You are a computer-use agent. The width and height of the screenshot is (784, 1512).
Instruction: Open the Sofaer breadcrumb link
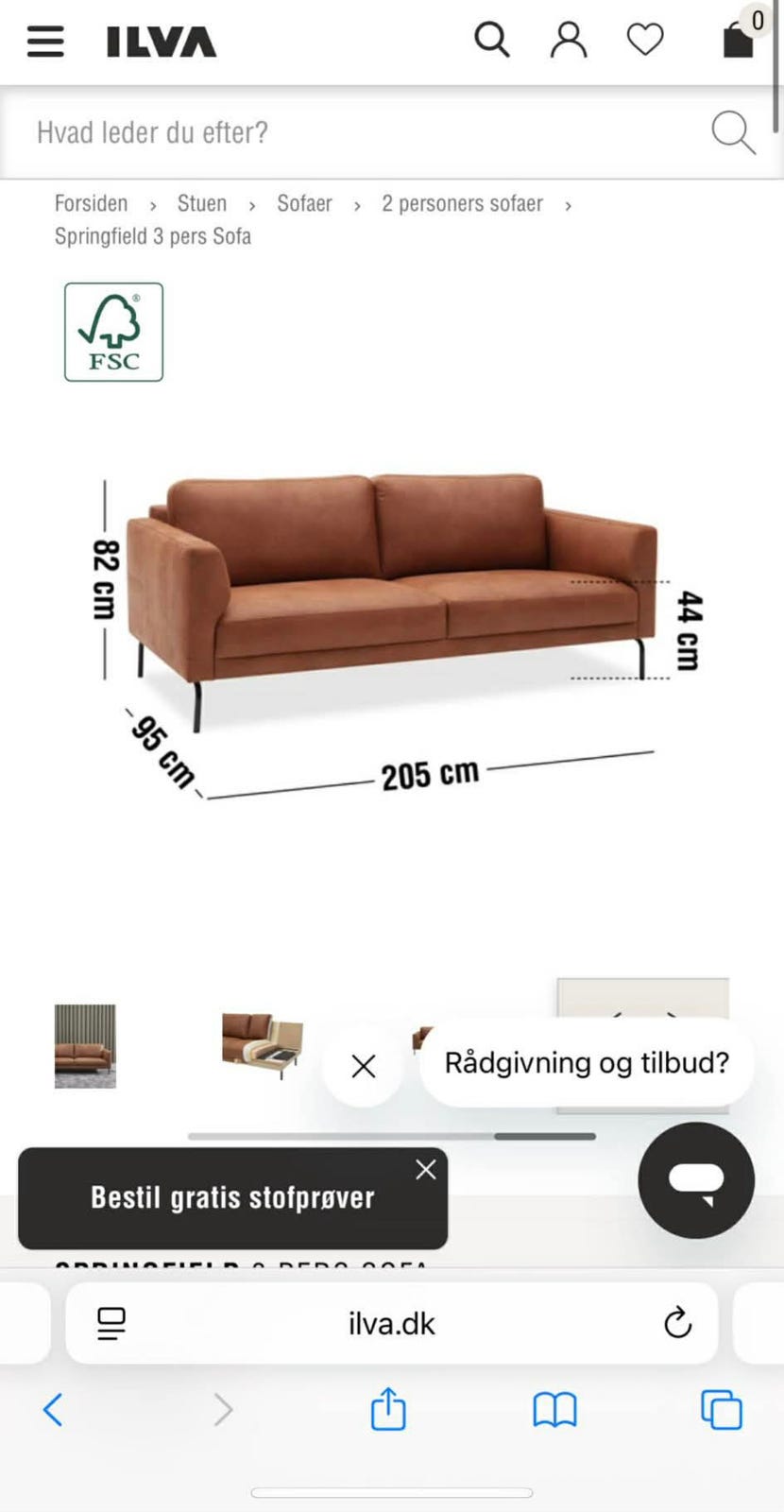click(x=304, y=203)
